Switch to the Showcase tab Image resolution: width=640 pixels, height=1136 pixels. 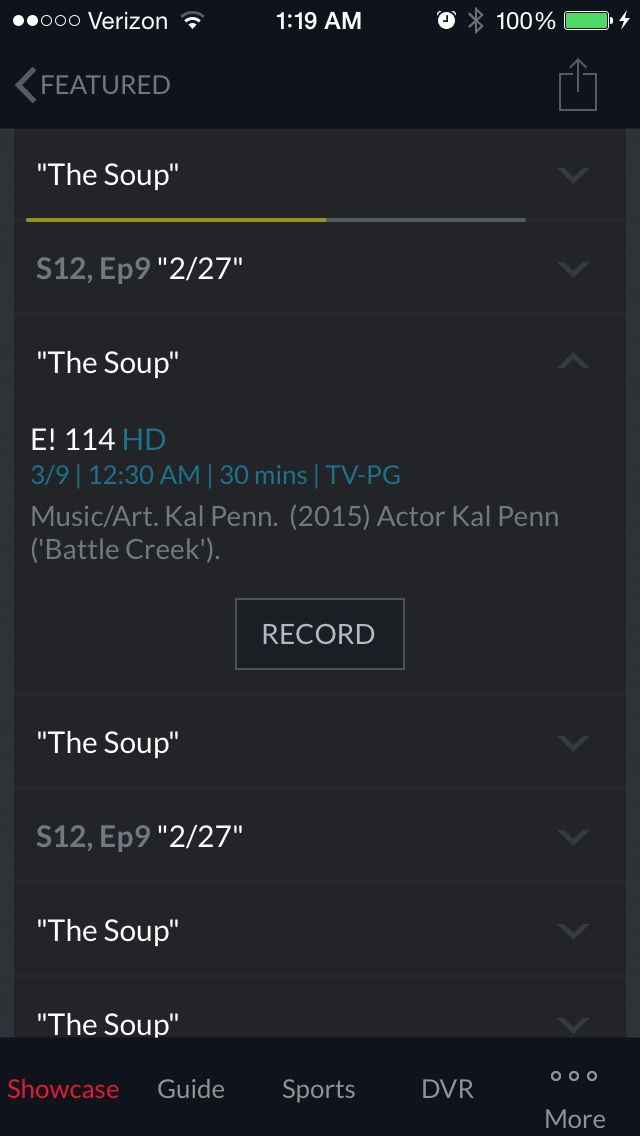tap(63, 1088)
